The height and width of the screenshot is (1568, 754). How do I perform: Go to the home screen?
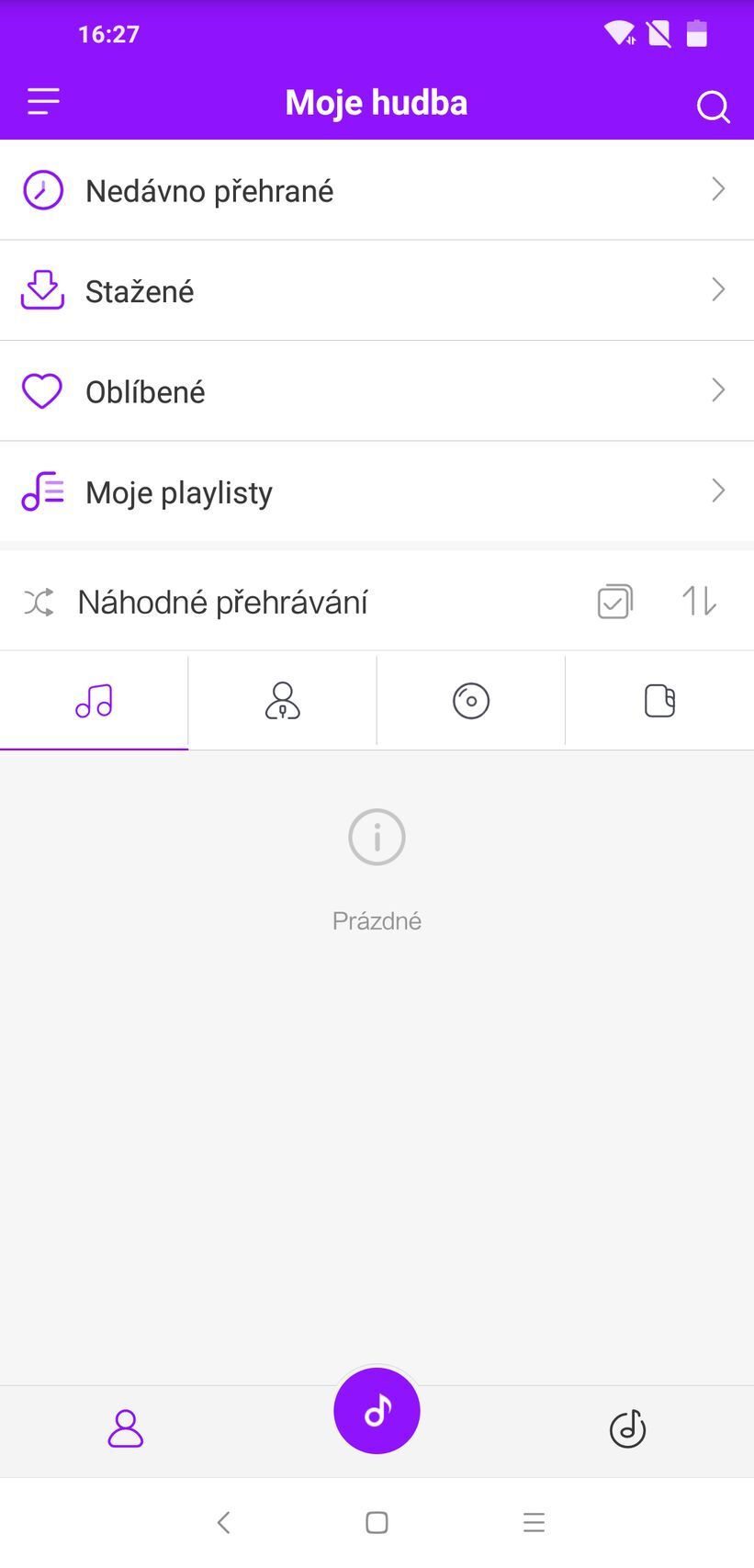pyautogui.click(x=377, y=1523)
